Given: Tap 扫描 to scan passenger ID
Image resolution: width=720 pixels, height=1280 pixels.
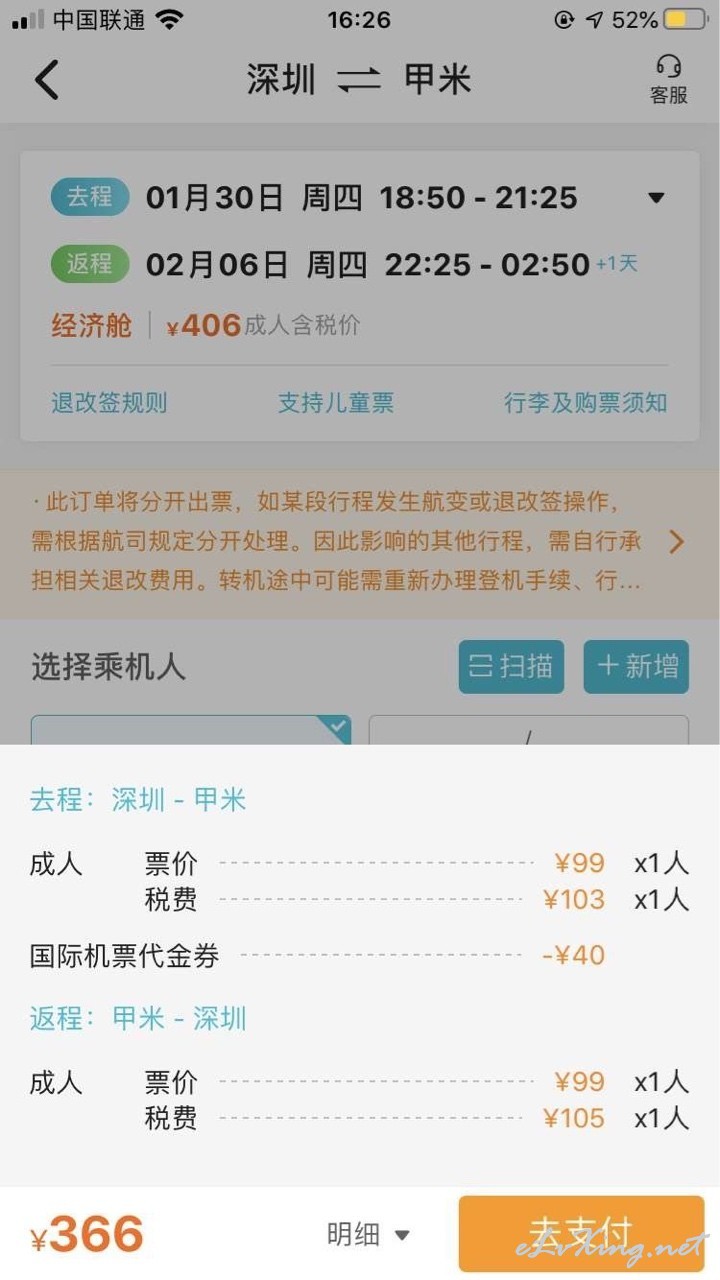Looking at the screenshot, I should [x=511, y=667].
